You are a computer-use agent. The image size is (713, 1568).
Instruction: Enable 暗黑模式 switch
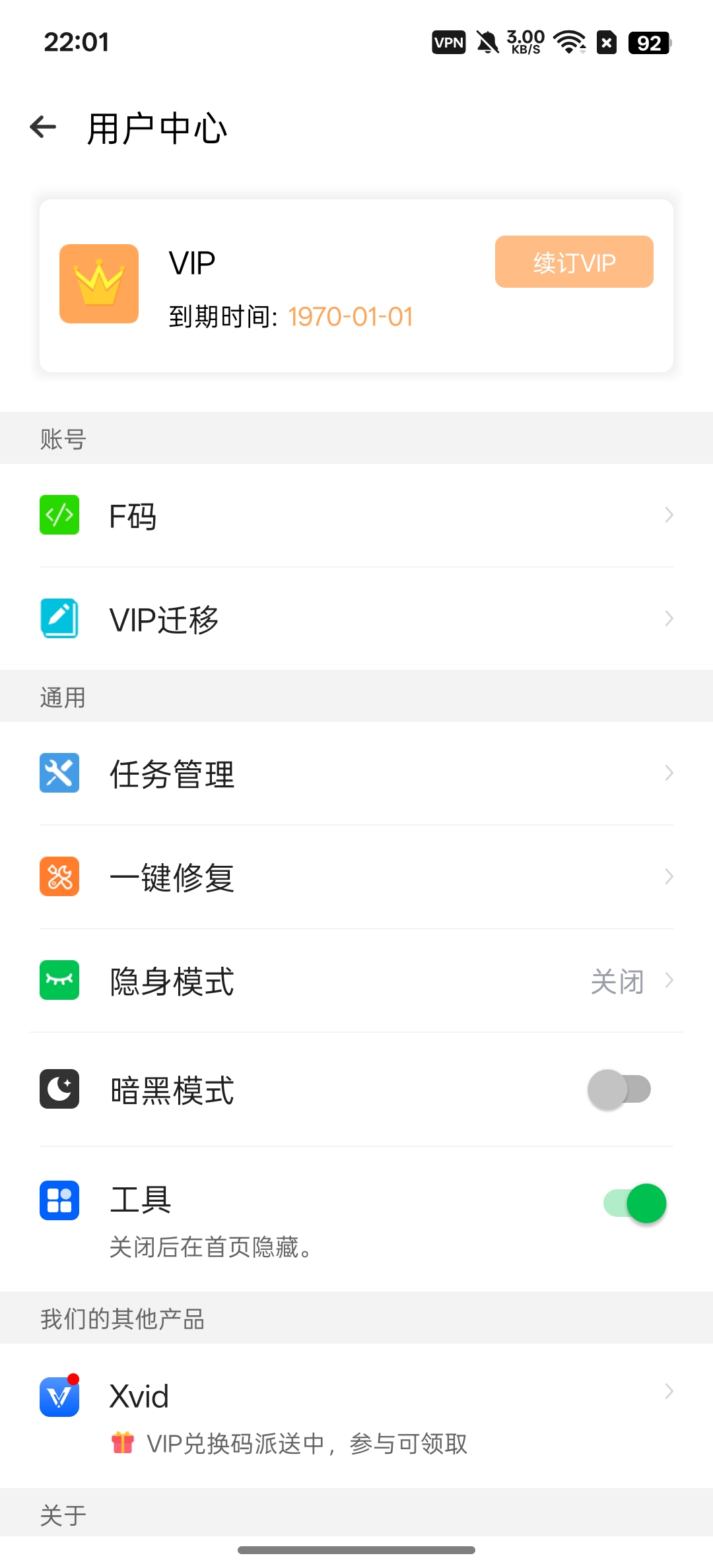coord(619,1090)
